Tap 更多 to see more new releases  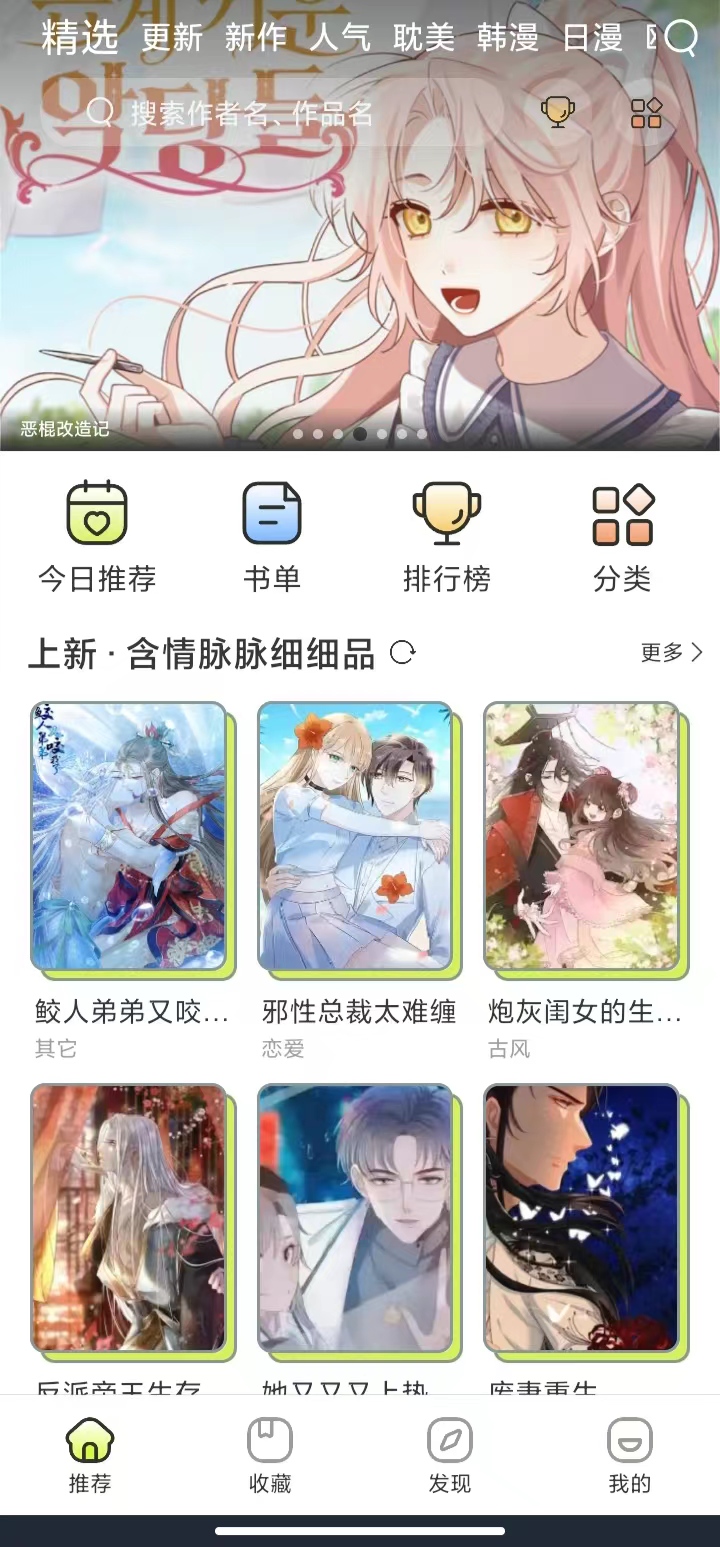point(671,653)
